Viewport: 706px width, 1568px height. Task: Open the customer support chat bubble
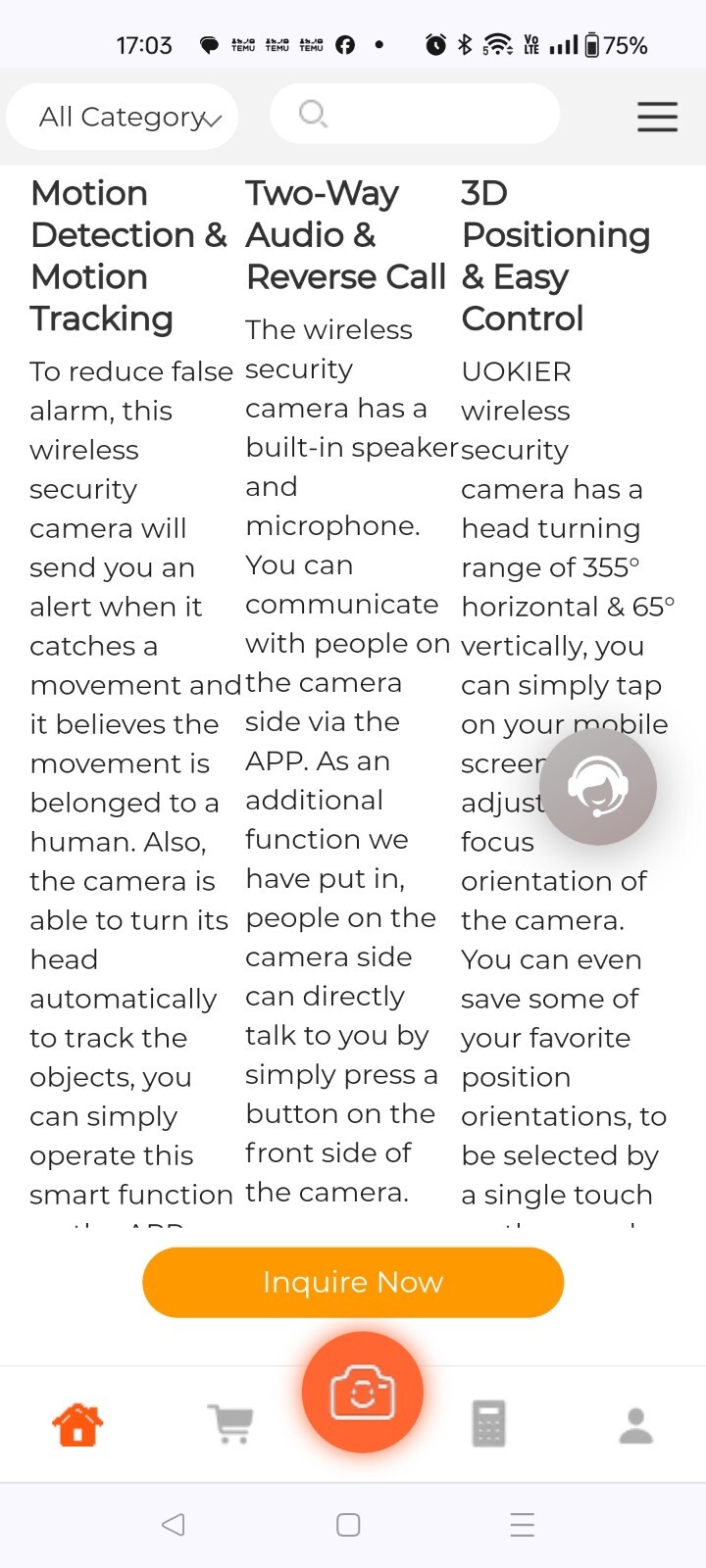(598, 786)
